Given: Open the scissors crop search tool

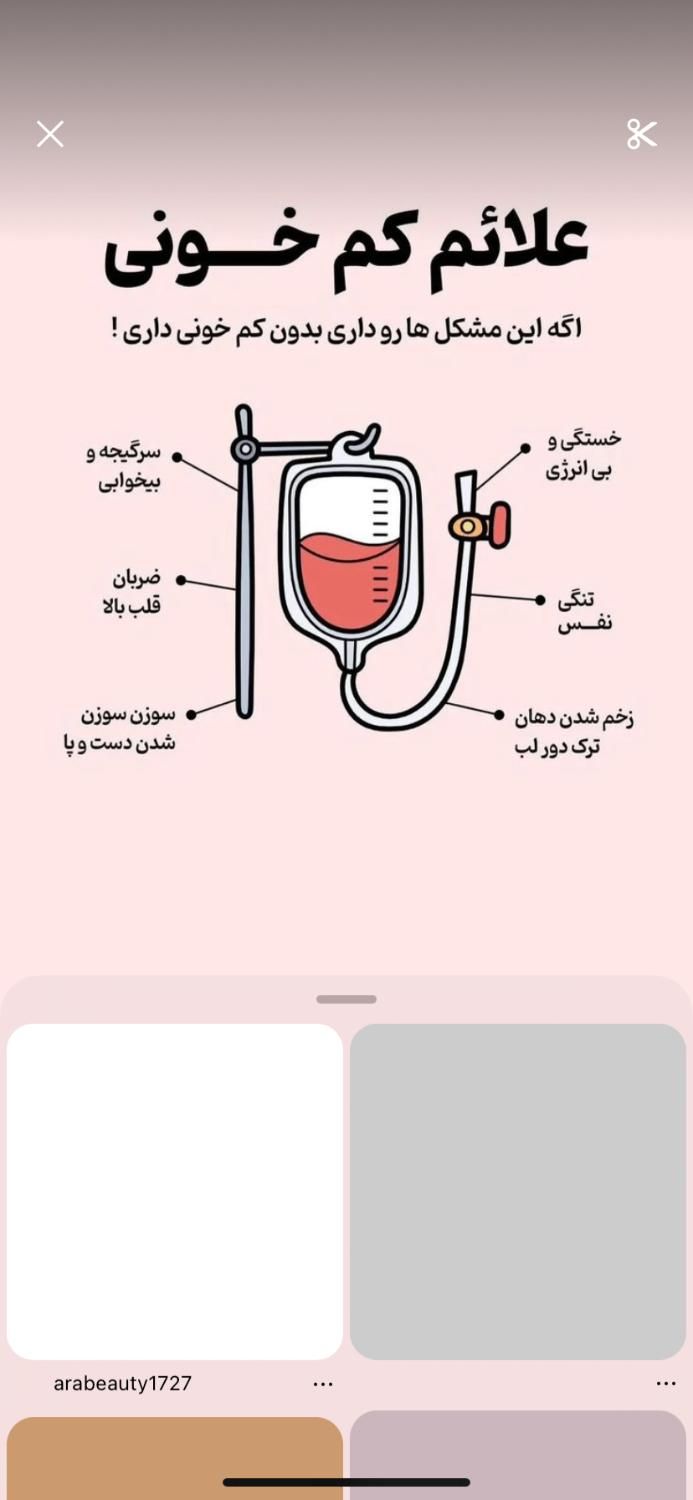Looking at the screenshot, I should (x=642, y=134).
